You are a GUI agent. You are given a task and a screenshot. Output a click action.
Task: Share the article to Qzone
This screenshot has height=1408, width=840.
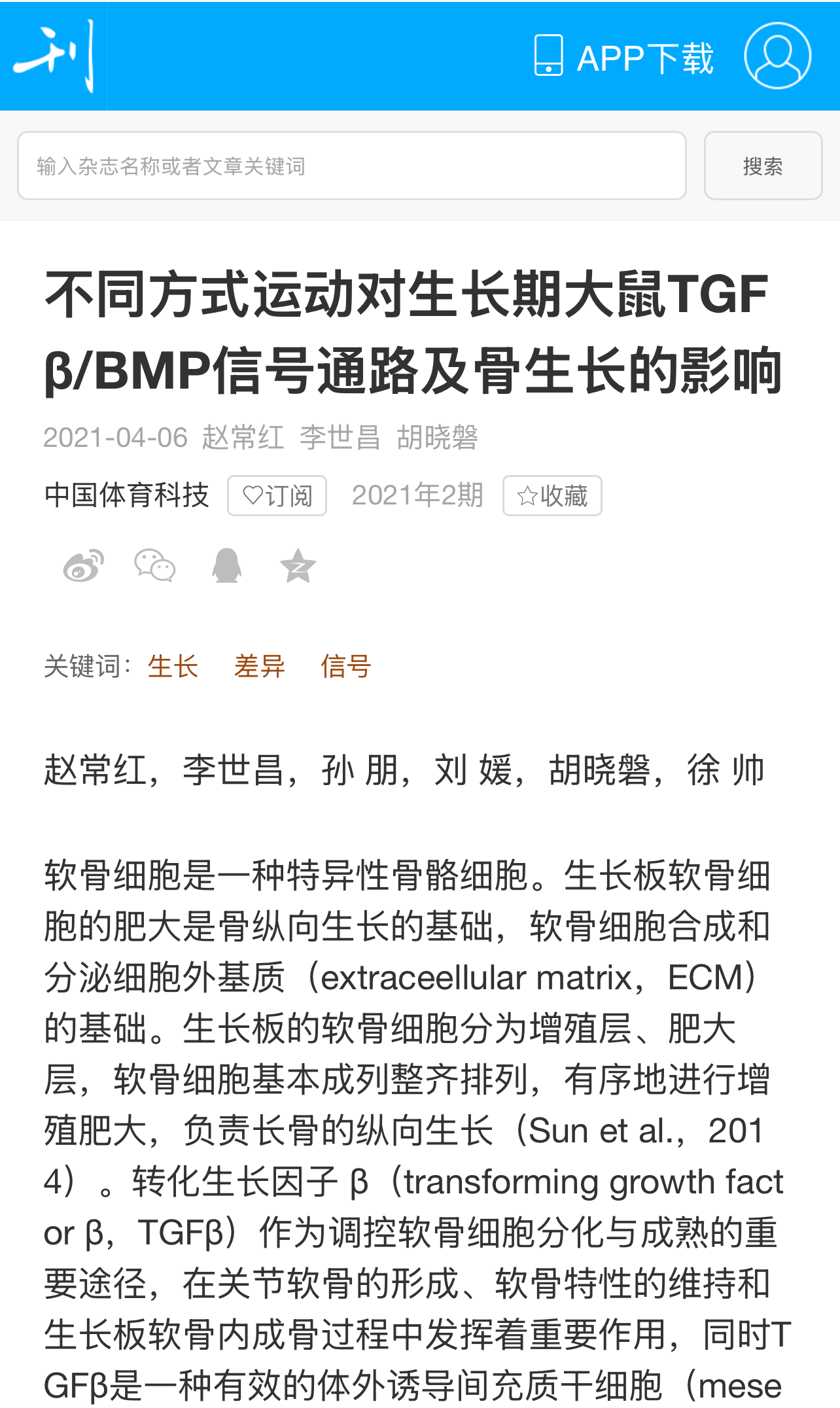tap(298, 566)
